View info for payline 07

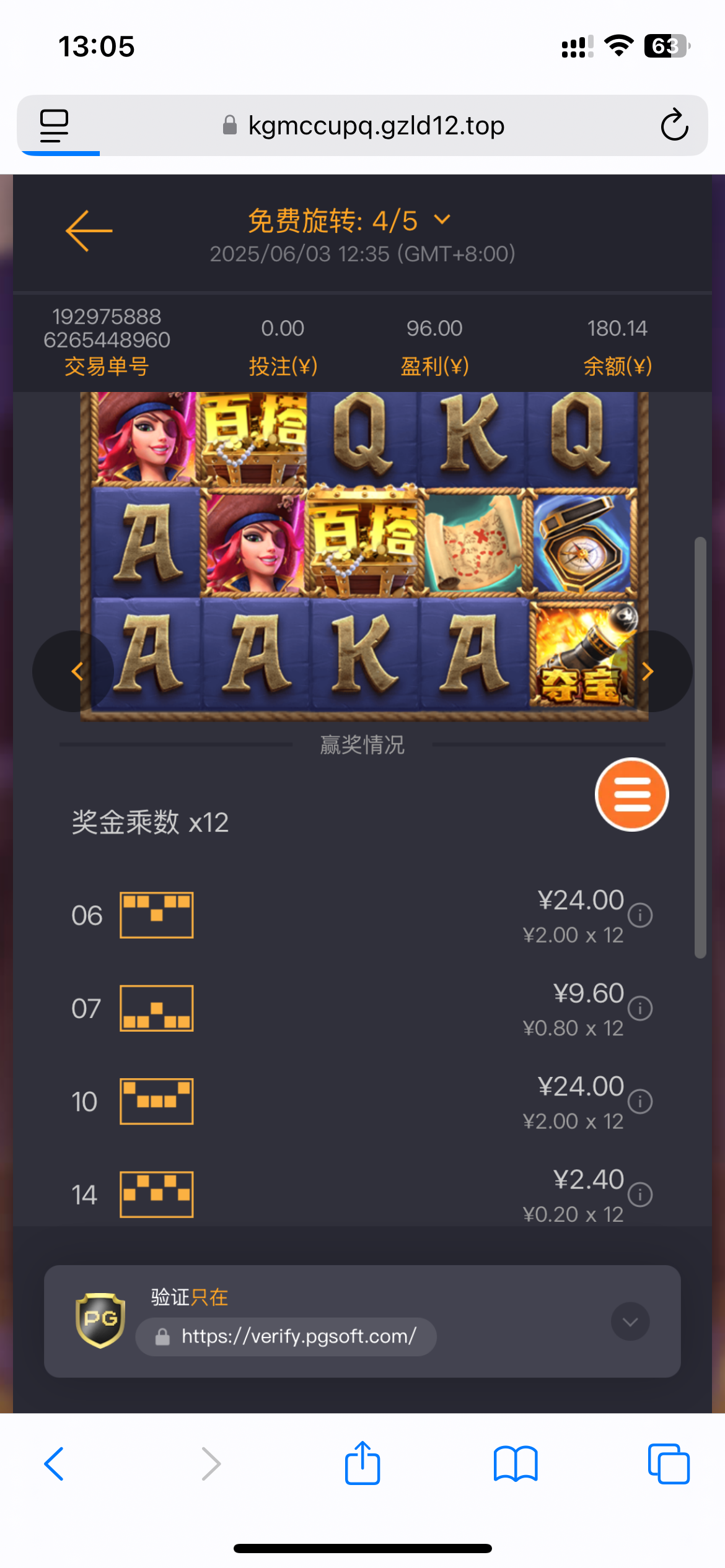(640, 1008)
